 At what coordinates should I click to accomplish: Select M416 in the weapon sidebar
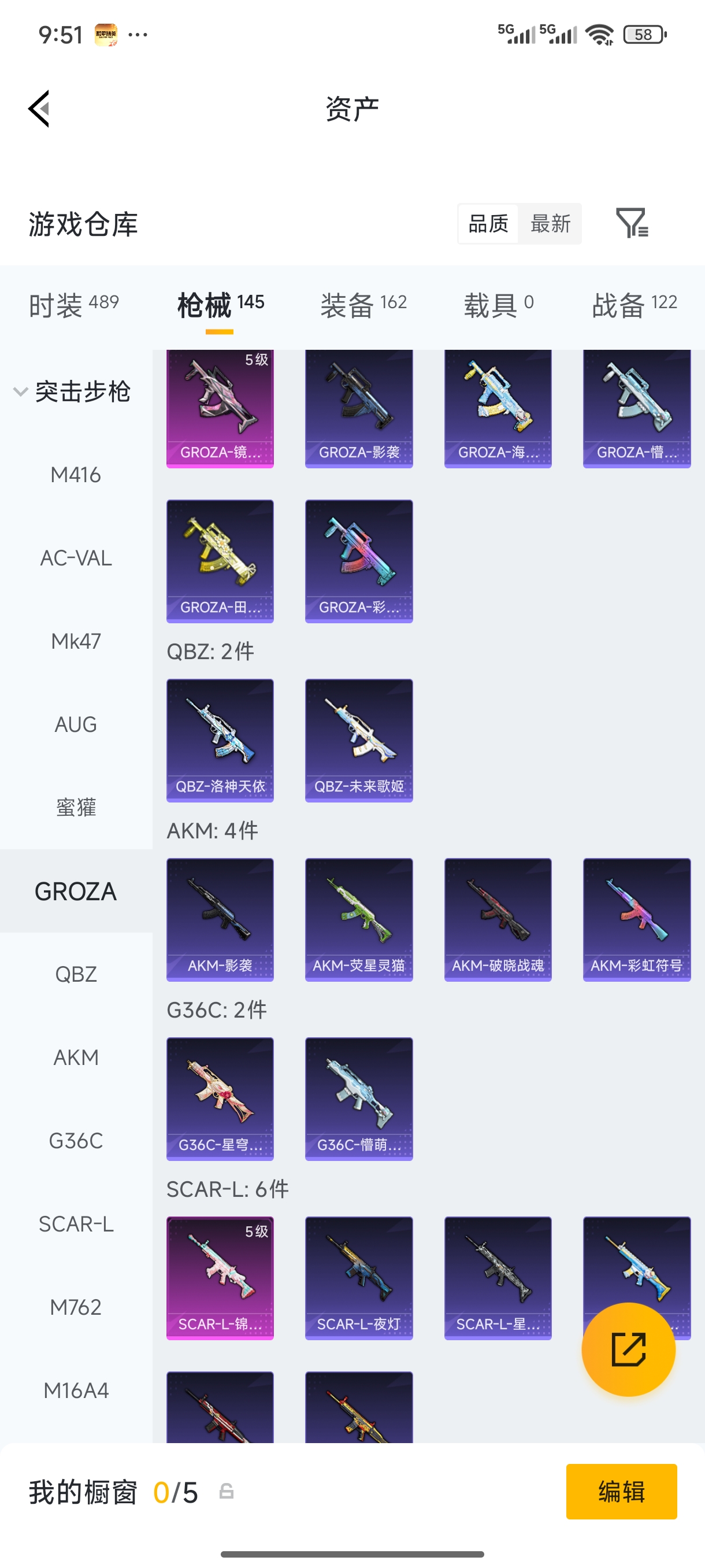tap(76, 475)
